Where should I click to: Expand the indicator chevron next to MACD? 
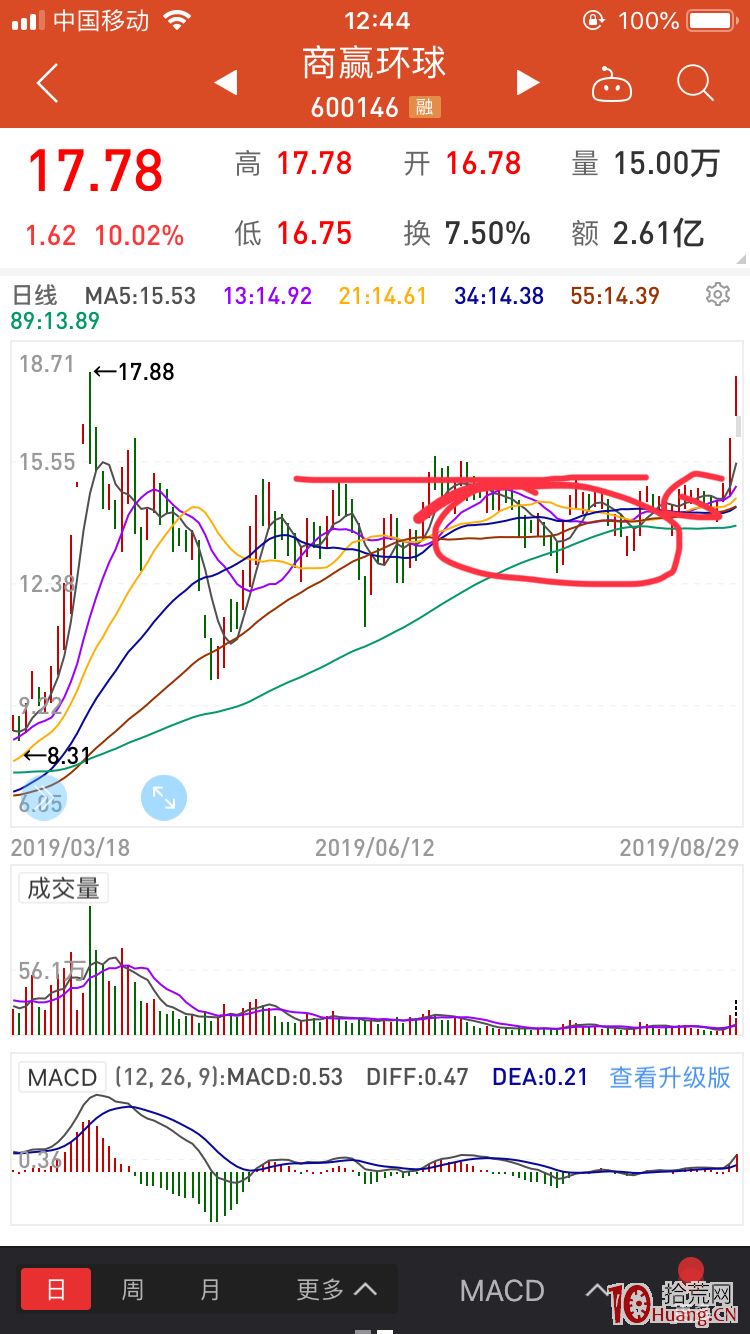tap(597, 1290)
